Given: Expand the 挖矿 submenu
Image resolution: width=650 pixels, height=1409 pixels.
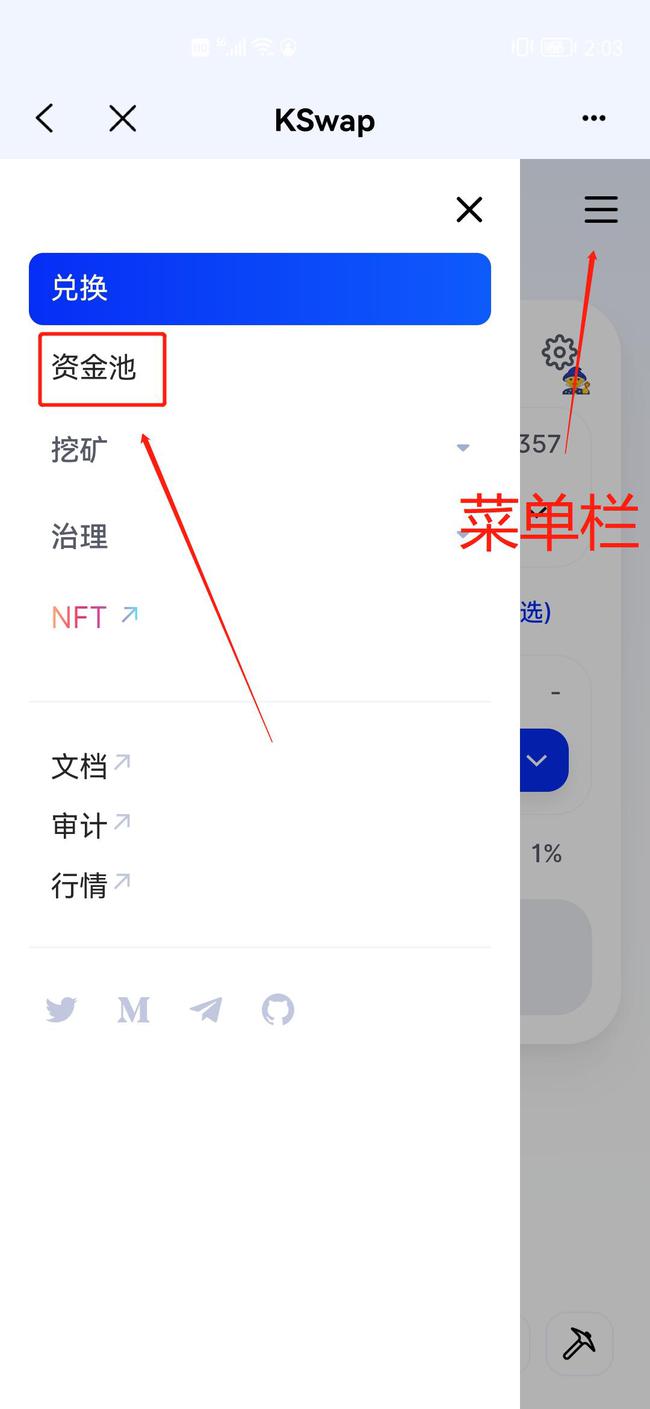Looking at the screenshot, I should pyautogui.click(x=259, y=449).
